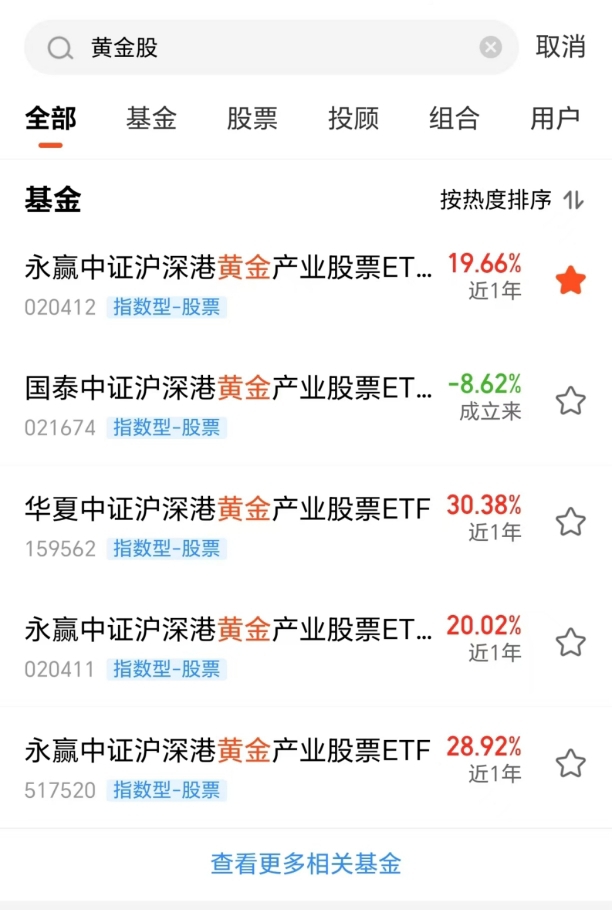The image size is (612, 910).
Task: Change sorting via 按热度排序
Action: tap(512, 200)
